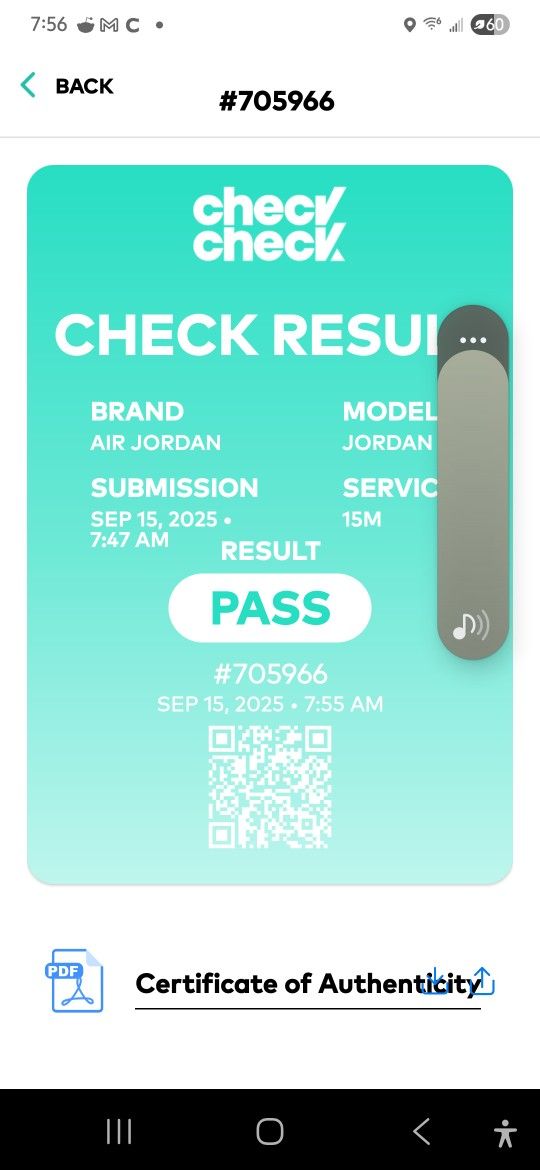This screenshot has width=540, height=1170.
Task: Open volume panel's three-dot options
Action: pyautogui.click(x=473, y=340)
